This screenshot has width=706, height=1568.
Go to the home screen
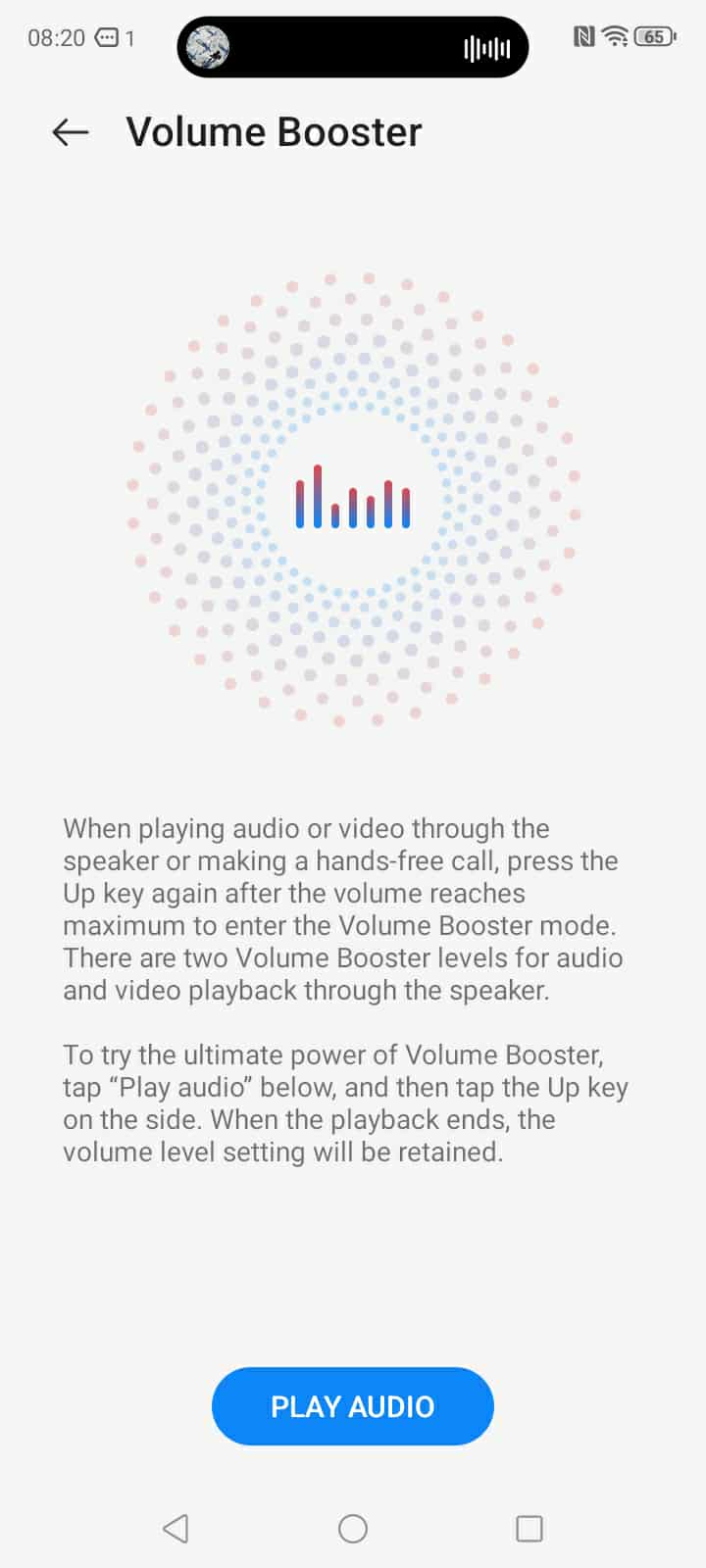(352, 1528)
